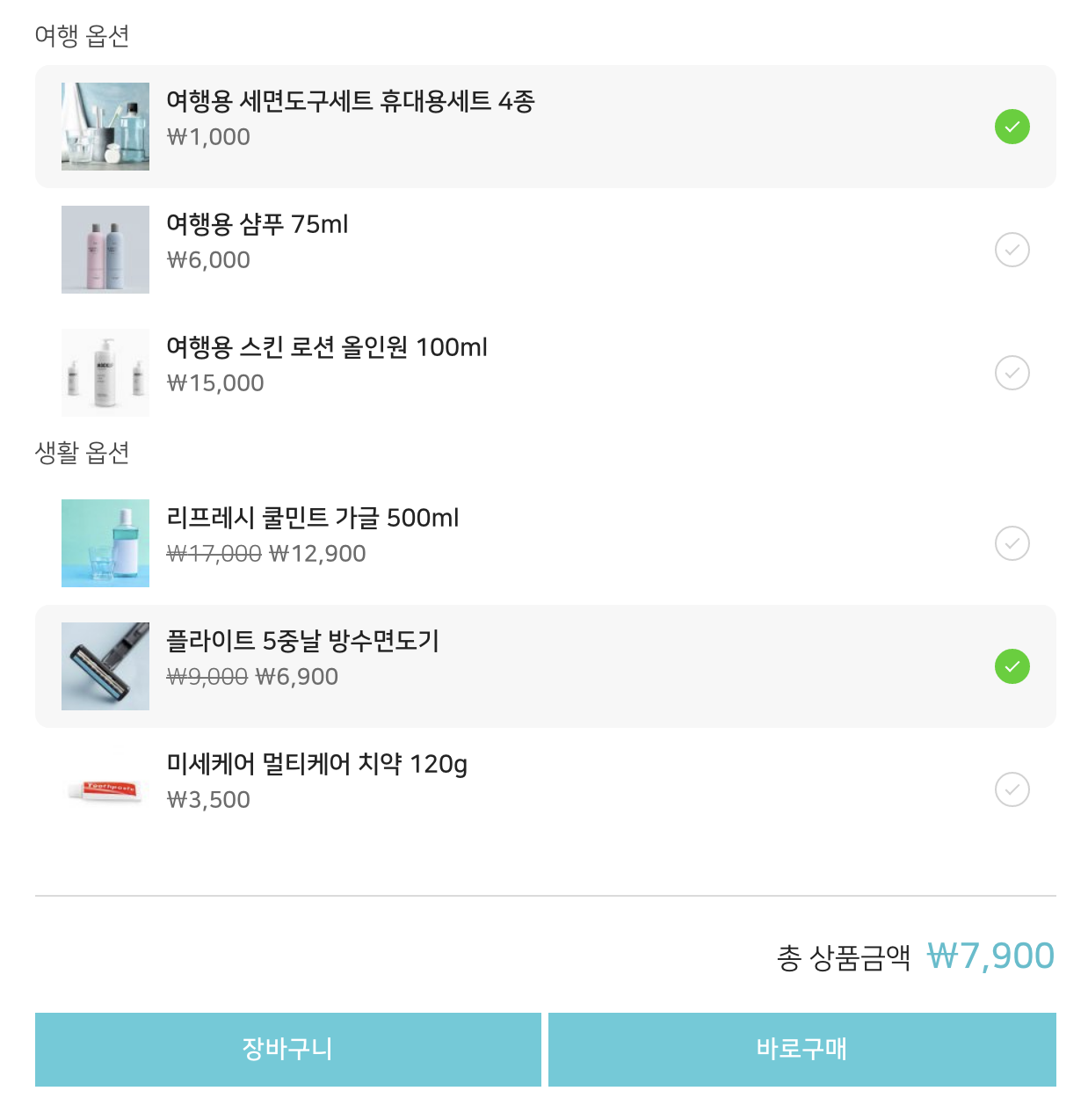Select 미세케어 멀티케어 치약 120g option

(x=1012, y=789)
